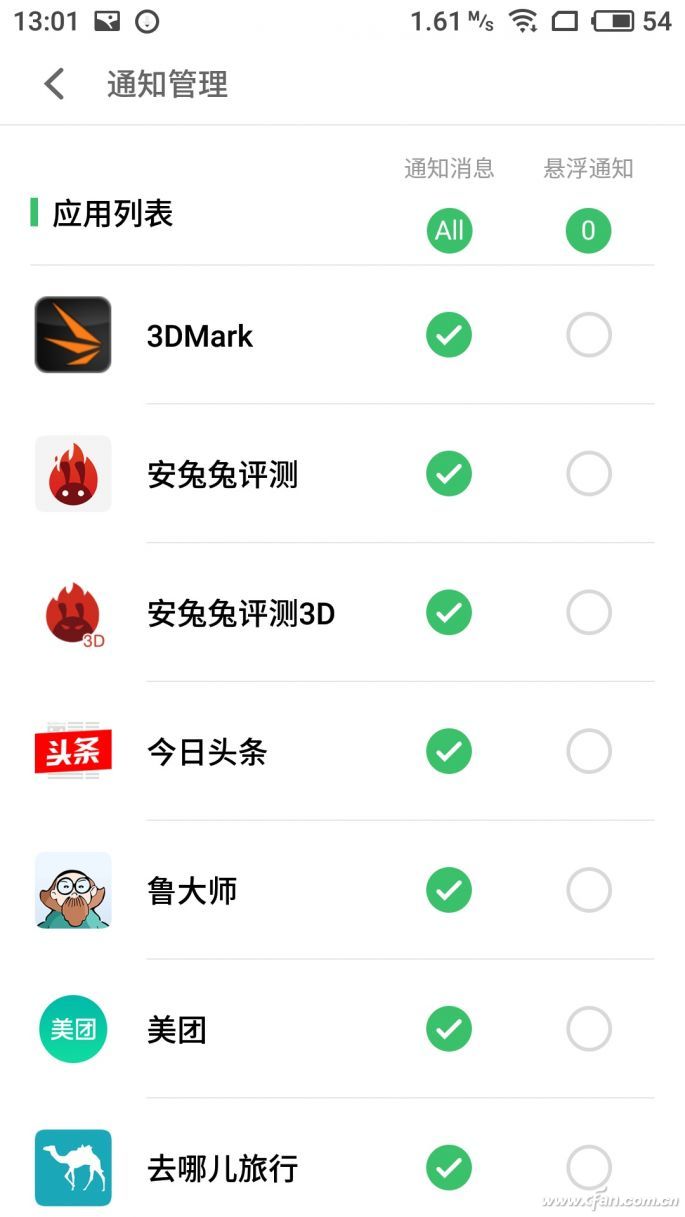
Task: Uncheck notification messages for 3DMark
Action: (449, 335)
